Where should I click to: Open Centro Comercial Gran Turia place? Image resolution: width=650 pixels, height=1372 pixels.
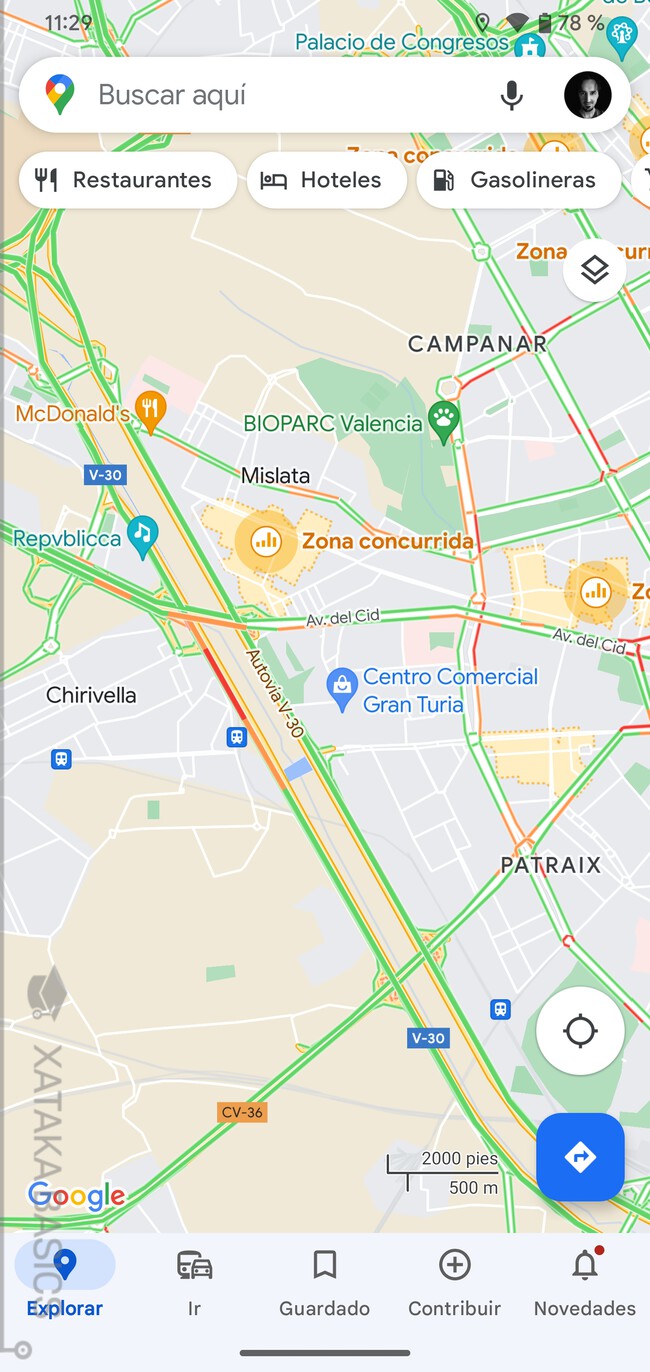click(343, 690)
